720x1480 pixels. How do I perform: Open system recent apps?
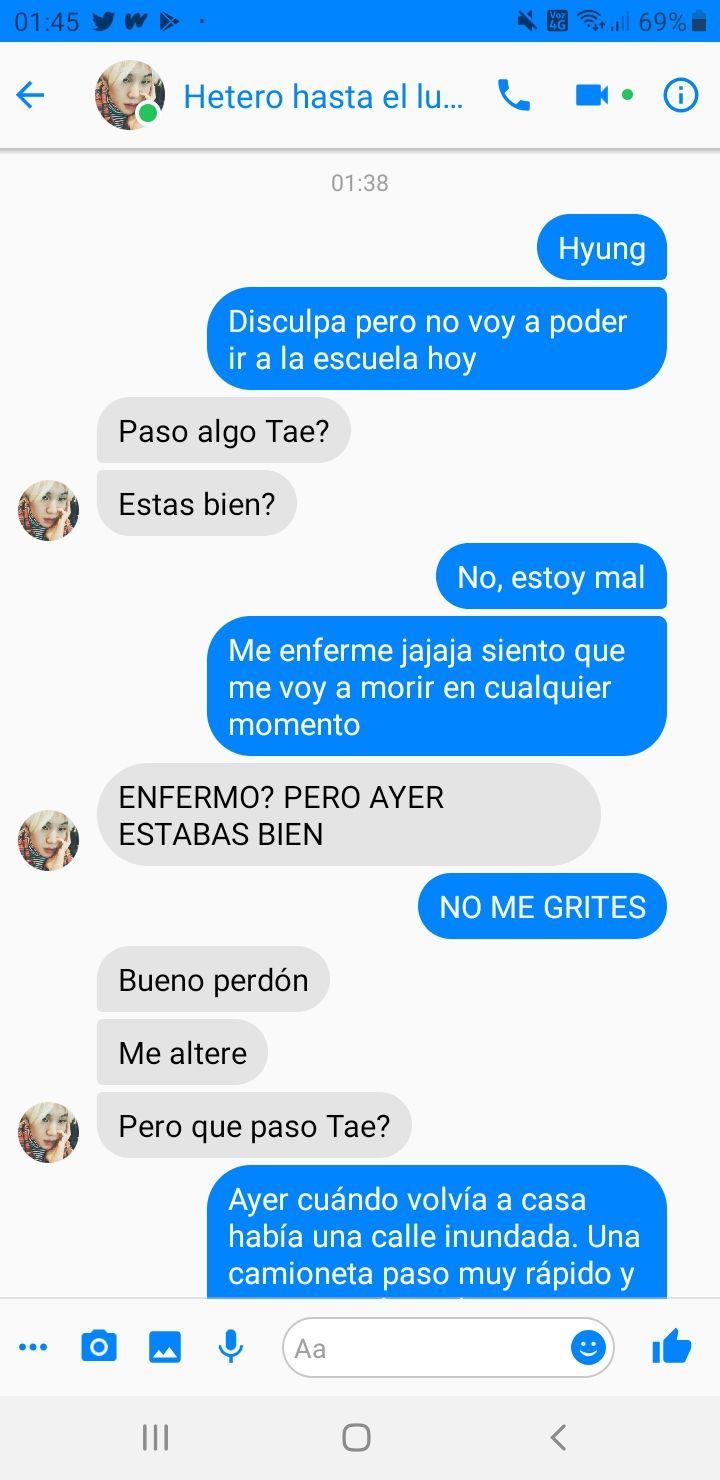155,1438
